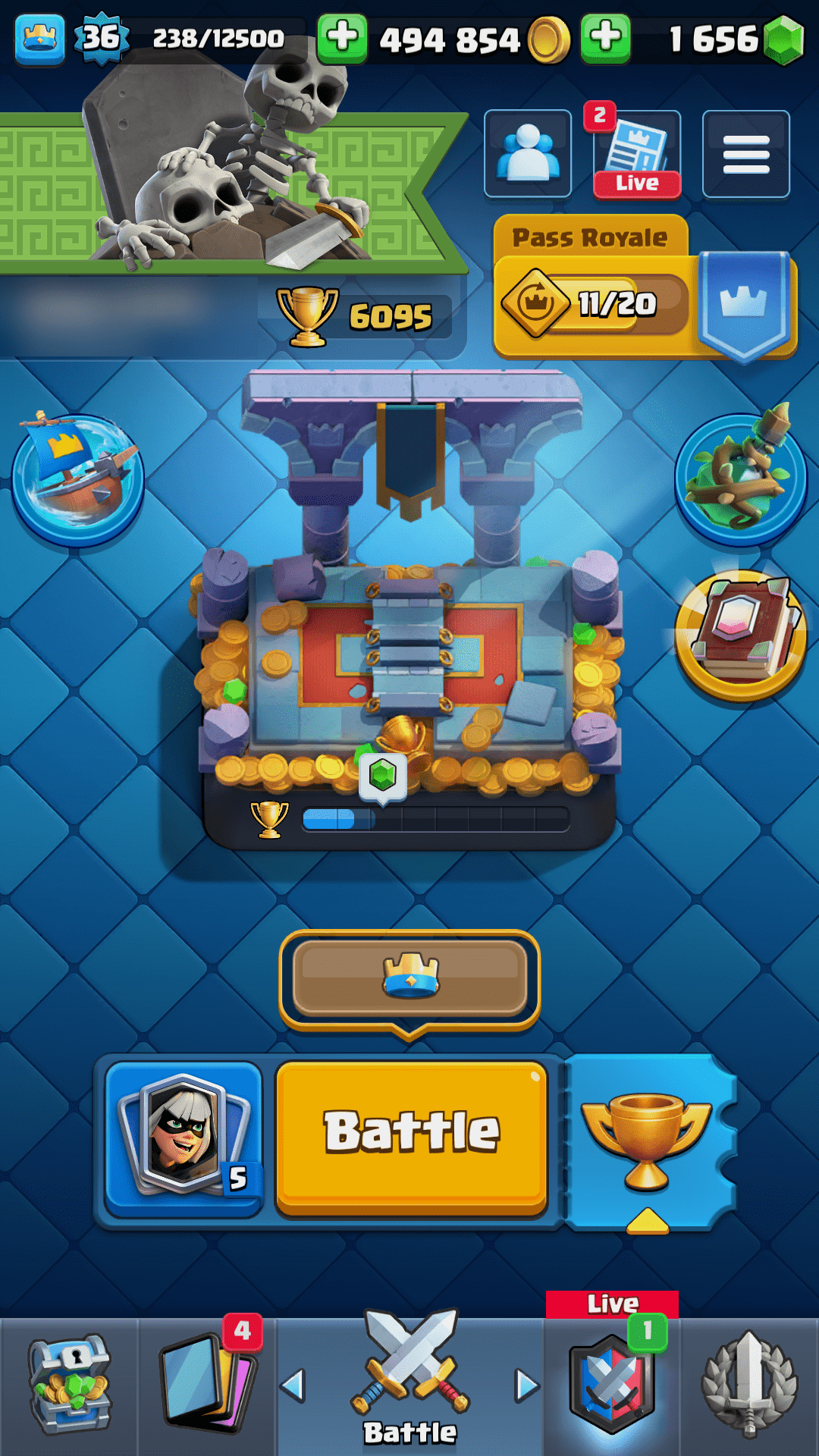Open the hamburger menu
819x1456 pixels.
click(746, 154)
